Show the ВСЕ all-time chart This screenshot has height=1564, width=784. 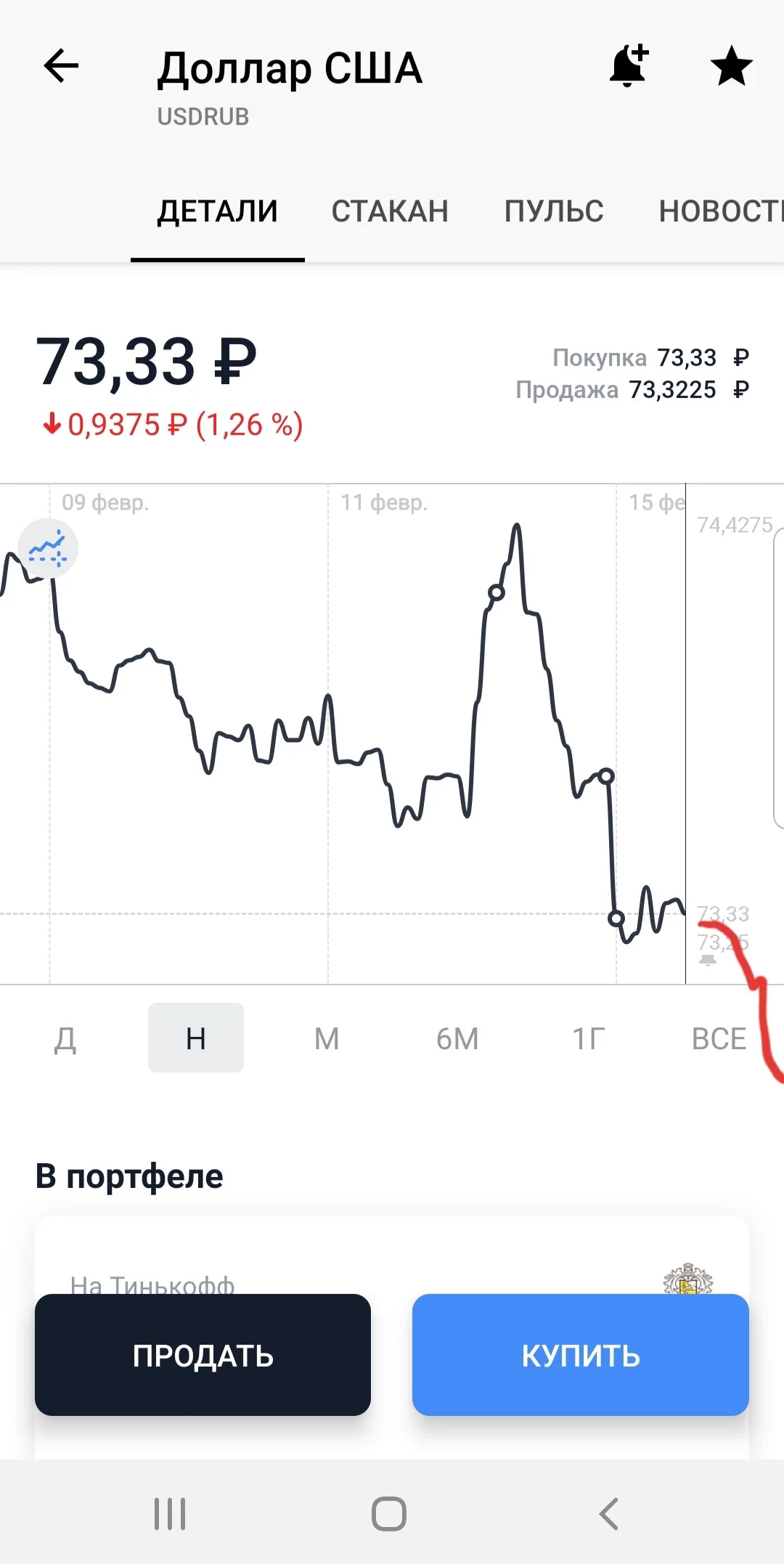point(719,1038)
